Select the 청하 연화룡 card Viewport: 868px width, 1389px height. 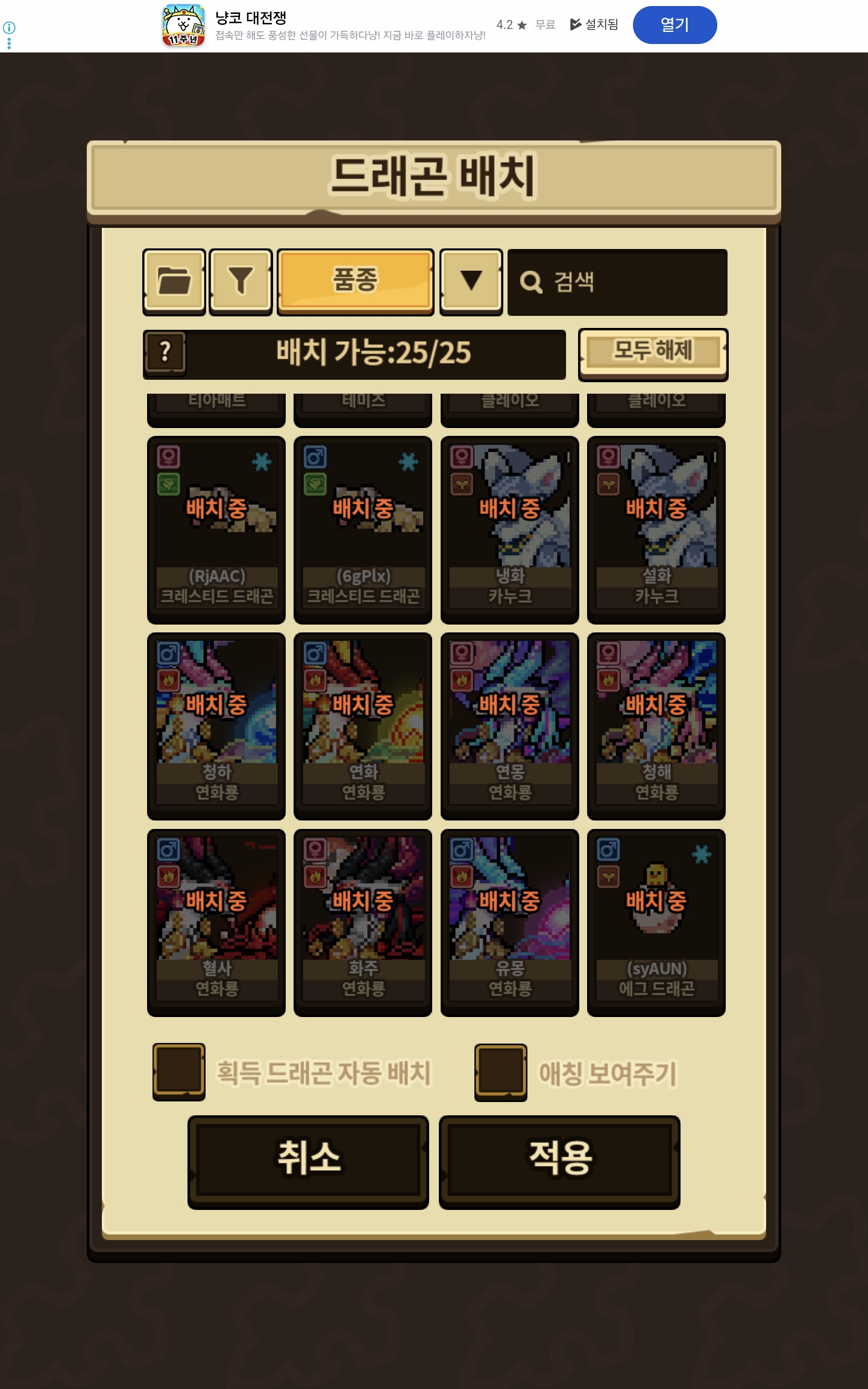tap(216, 726)
